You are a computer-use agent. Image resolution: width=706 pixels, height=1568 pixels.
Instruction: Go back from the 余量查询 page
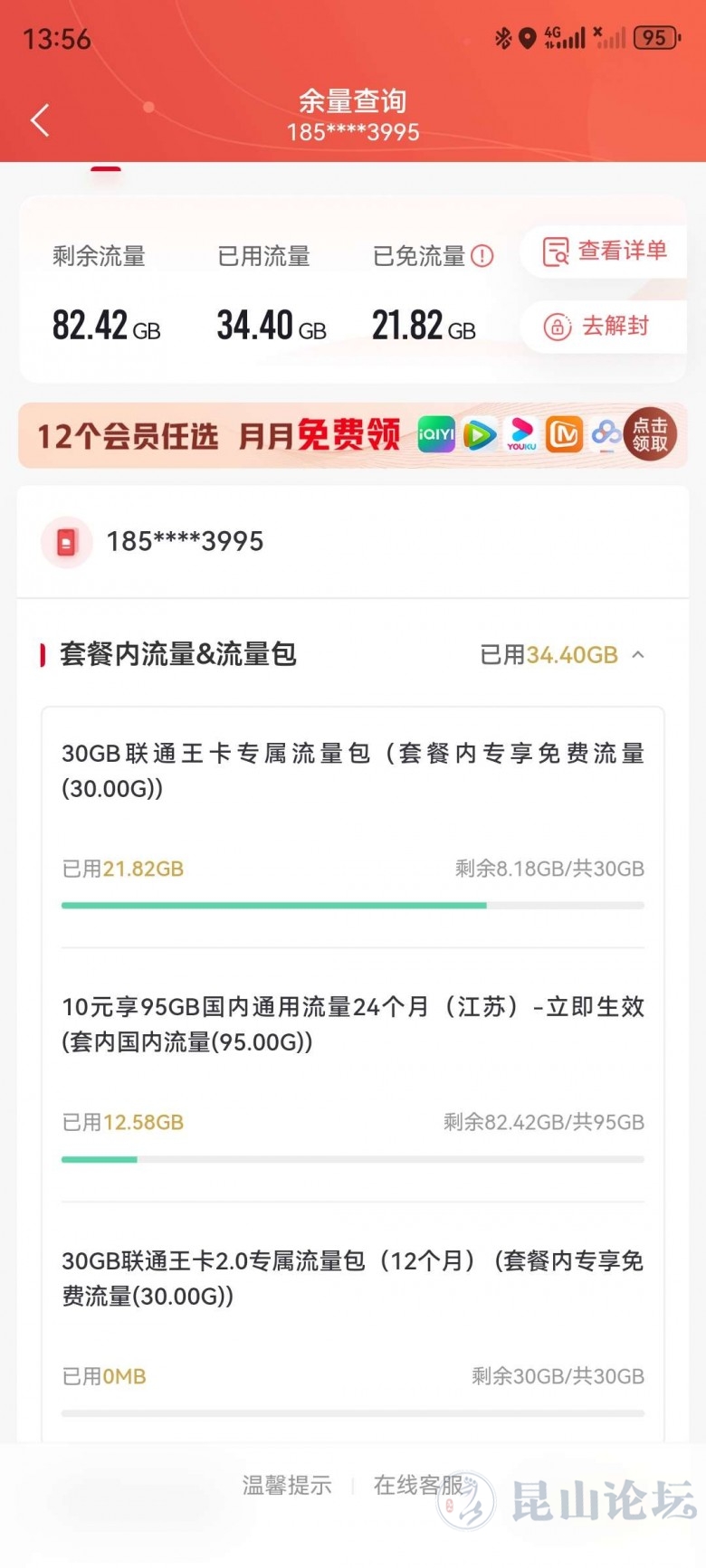coord(40,120)
